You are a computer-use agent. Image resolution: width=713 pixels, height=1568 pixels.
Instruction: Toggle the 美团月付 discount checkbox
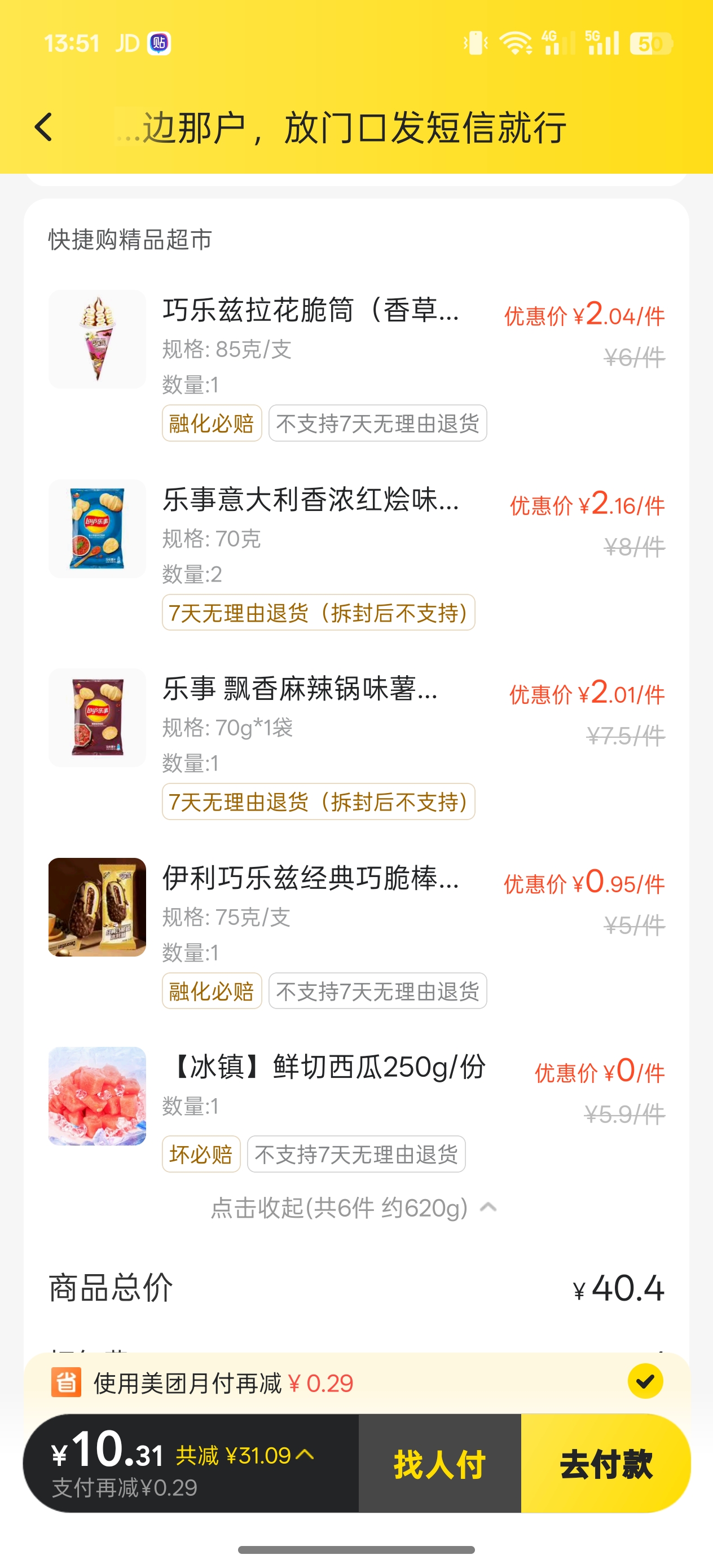pyautogui.click(x=645, y=1381)
